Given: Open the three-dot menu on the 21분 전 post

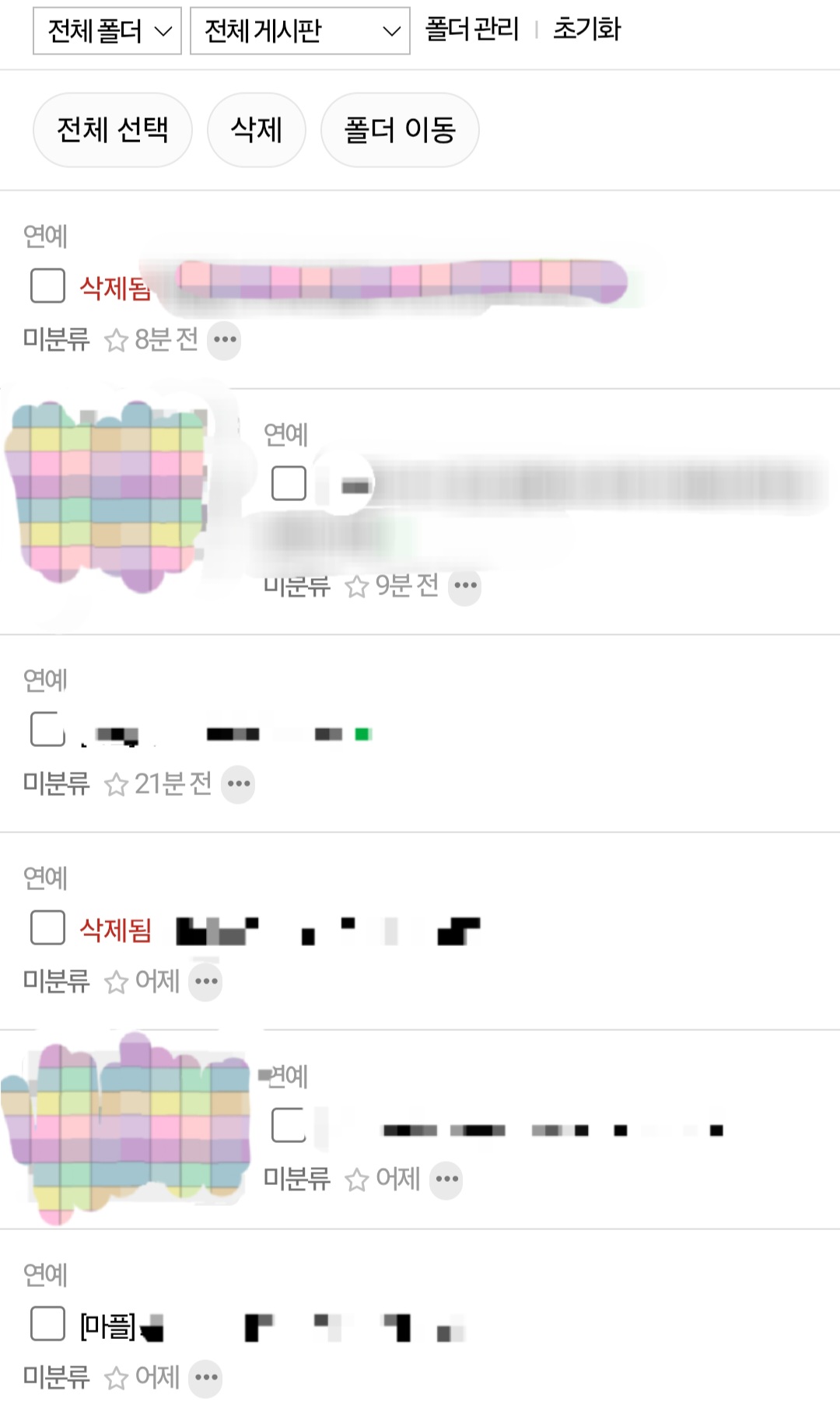Looking at the screenshot, I should click(239, 784).
